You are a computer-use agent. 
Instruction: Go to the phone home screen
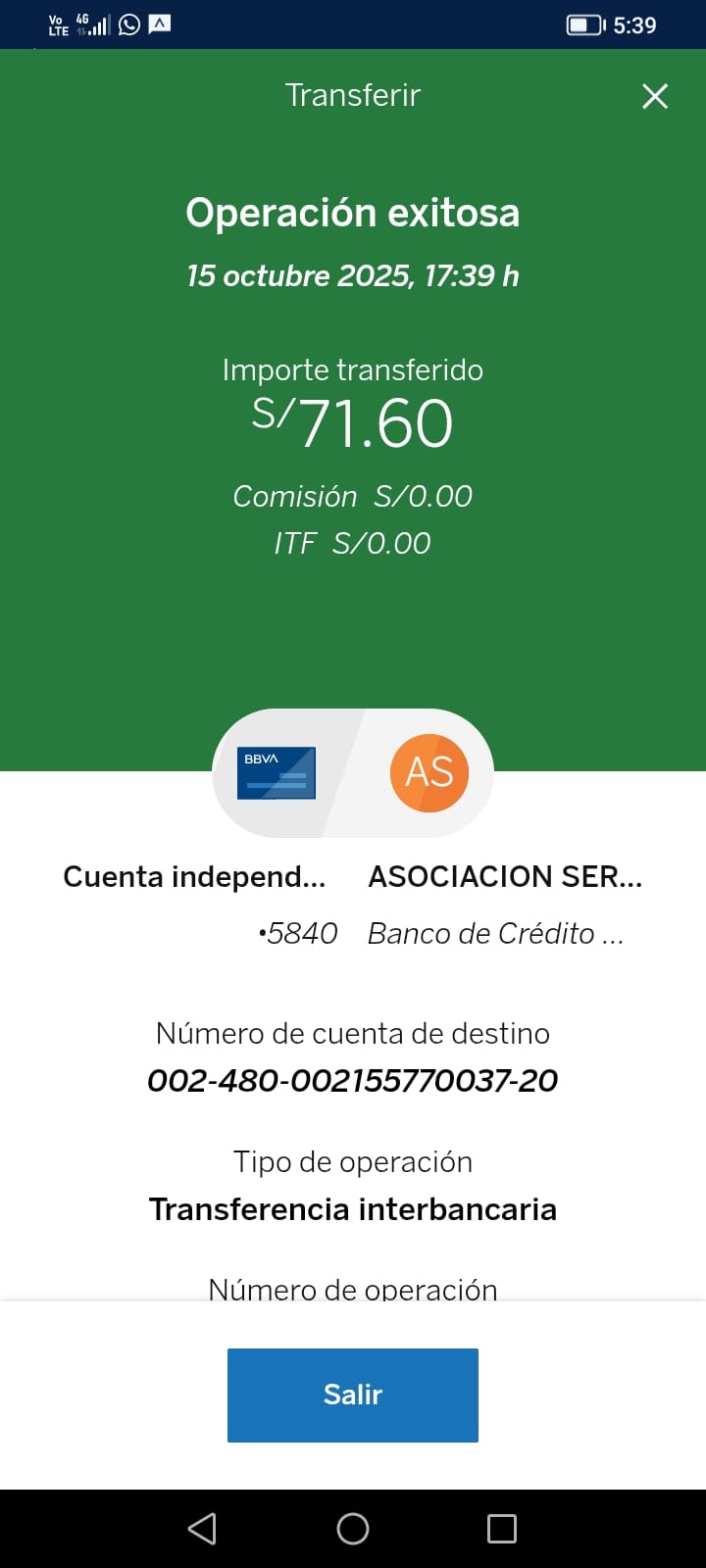click(353, 1529)
